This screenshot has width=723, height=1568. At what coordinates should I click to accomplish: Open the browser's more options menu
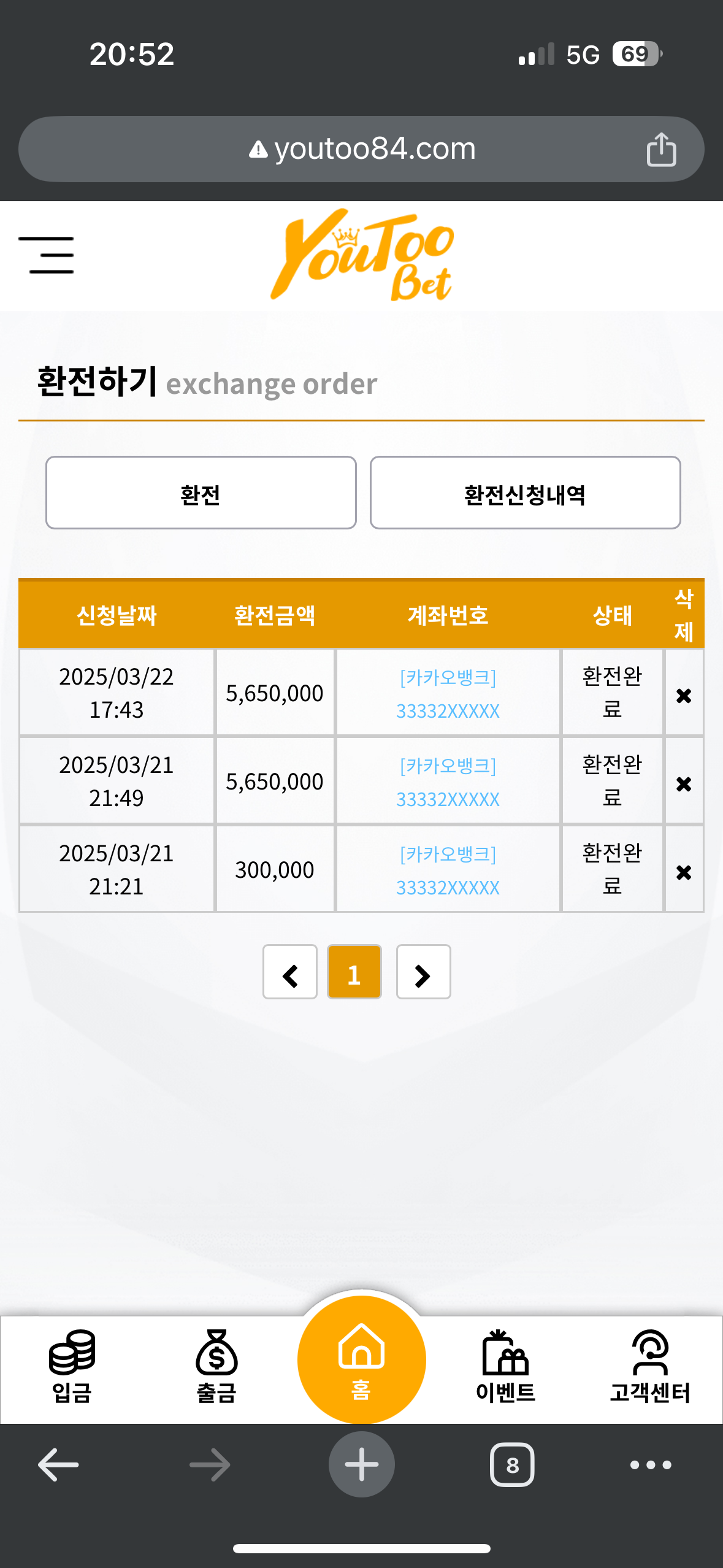pyautogui.click(x=651, y=1465)
